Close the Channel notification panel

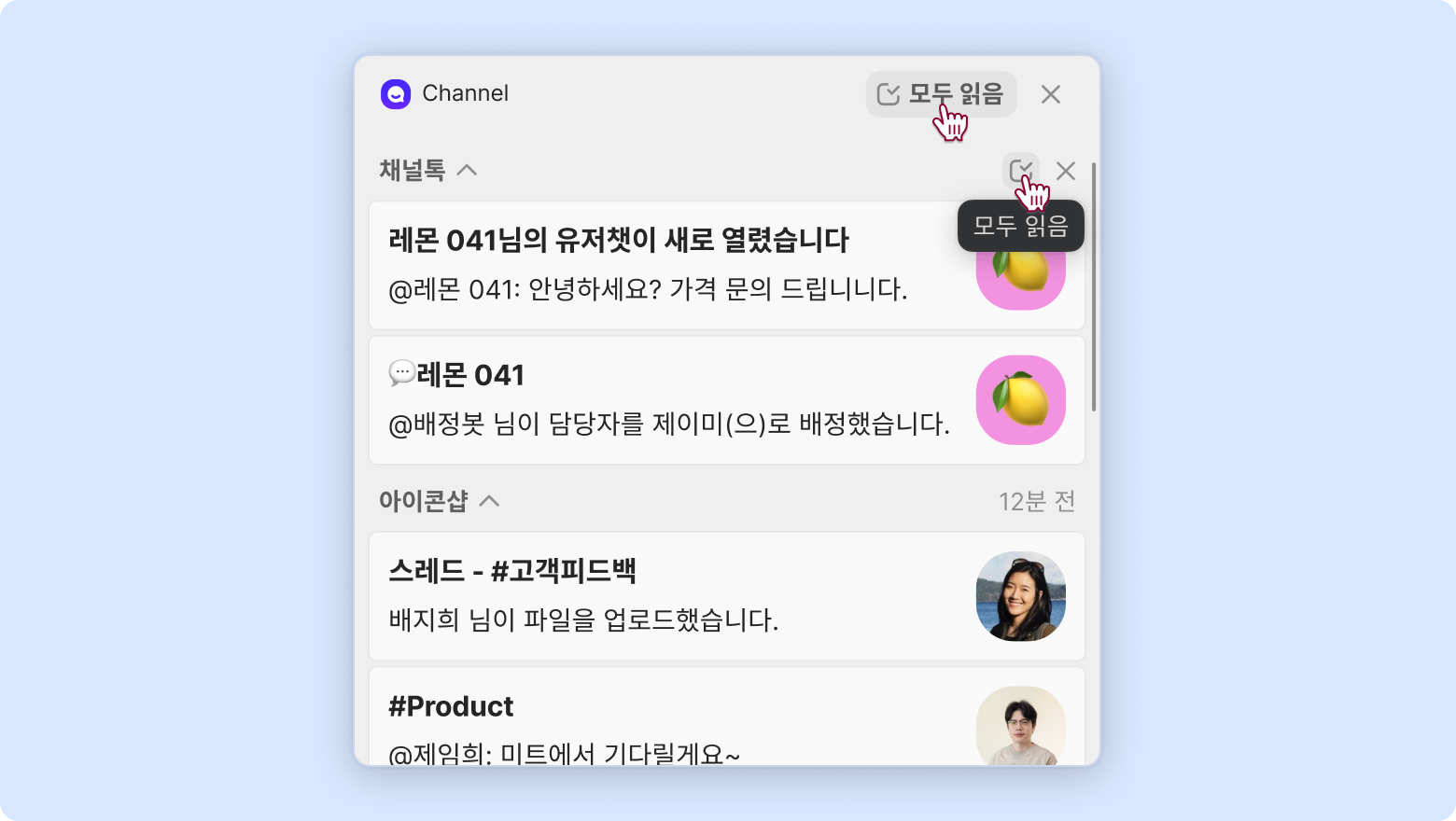(1051, 94)
